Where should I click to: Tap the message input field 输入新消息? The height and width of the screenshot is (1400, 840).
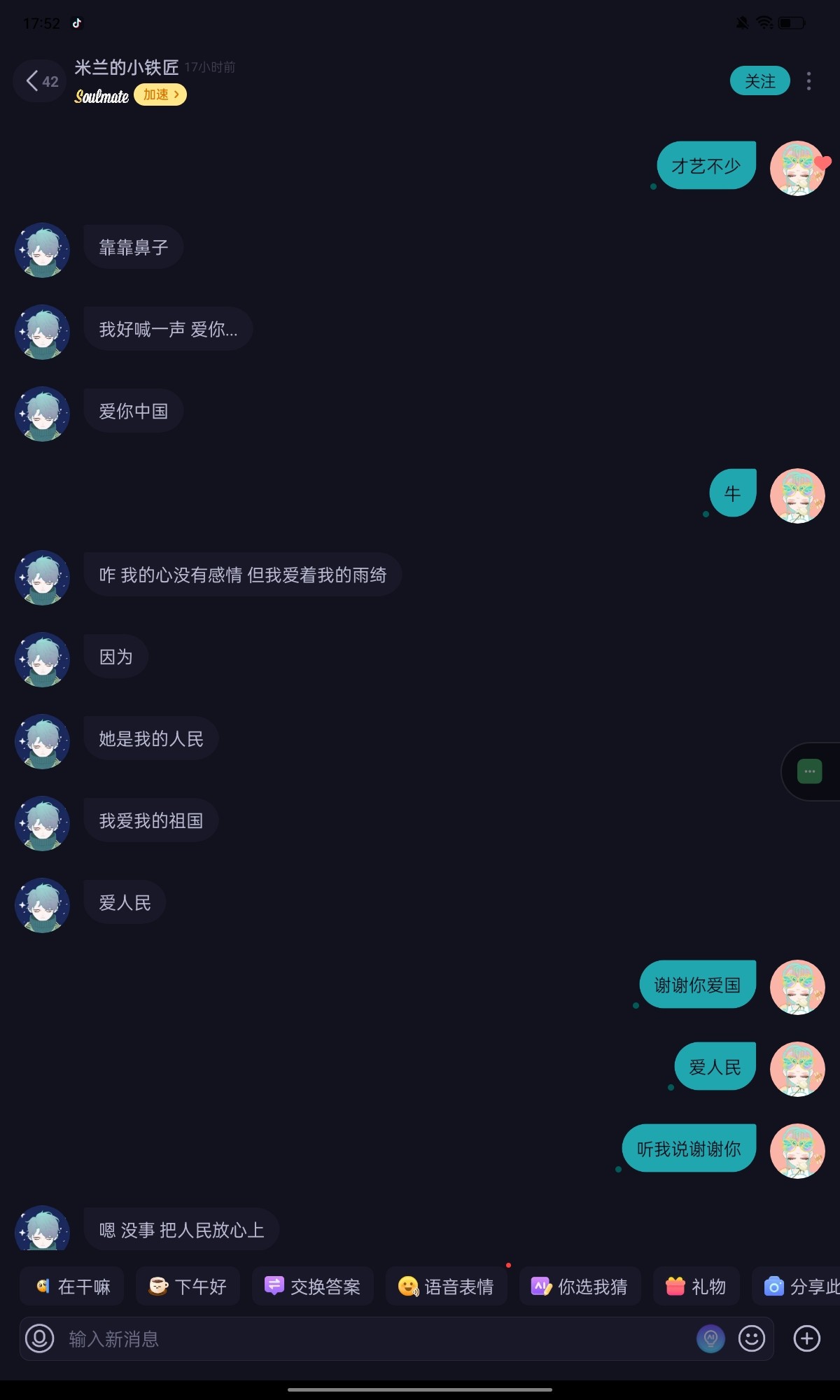click(x=378, y=1339)
